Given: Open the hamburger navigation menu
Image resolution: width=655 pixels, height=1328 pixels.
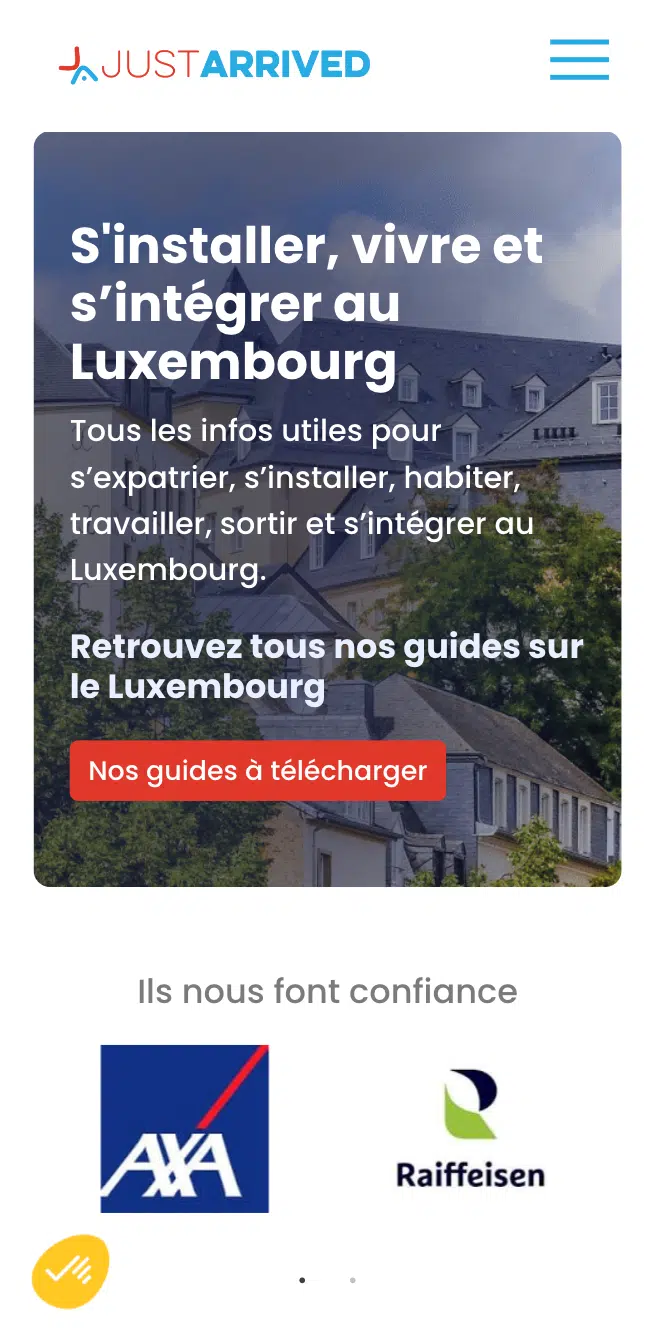Looking at the screenshot, I should coord(579,60).
